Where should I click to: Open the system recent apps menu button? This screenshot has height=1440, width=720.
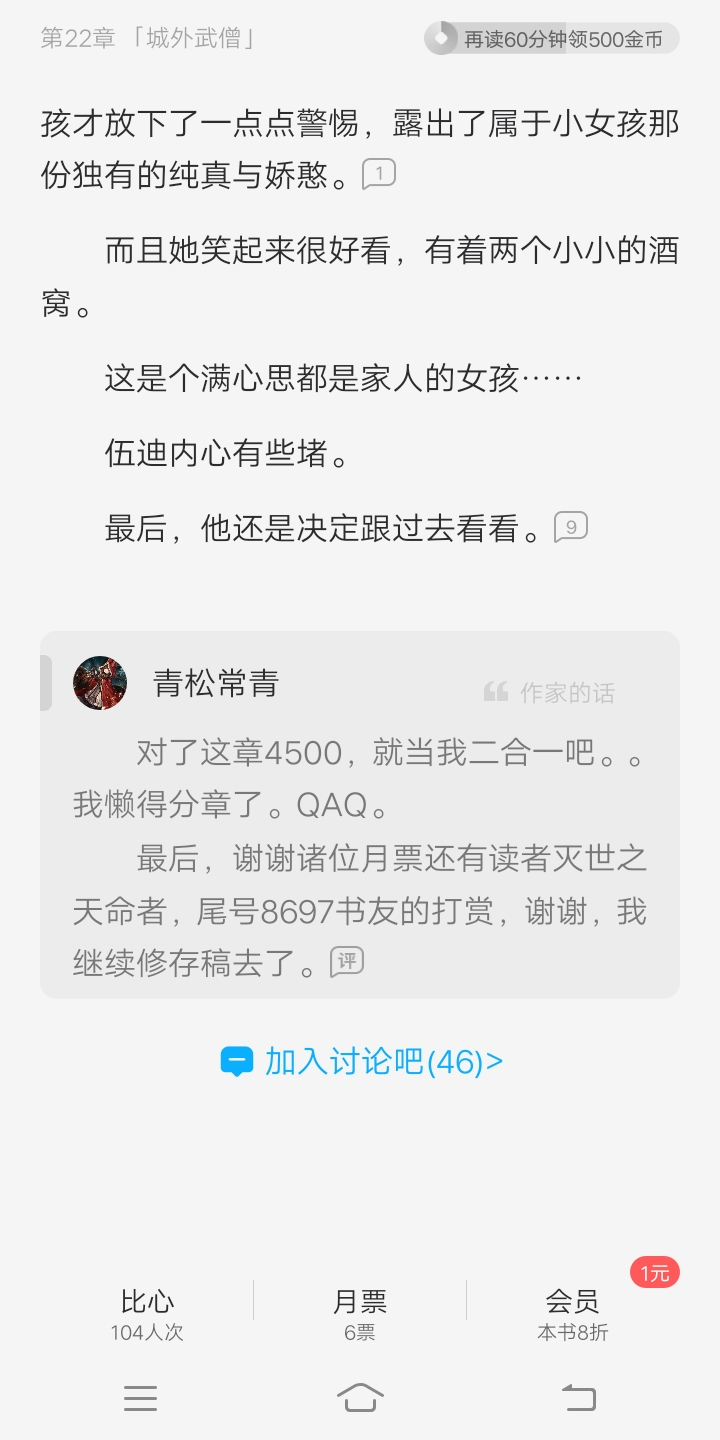(x=141, y=1398)
